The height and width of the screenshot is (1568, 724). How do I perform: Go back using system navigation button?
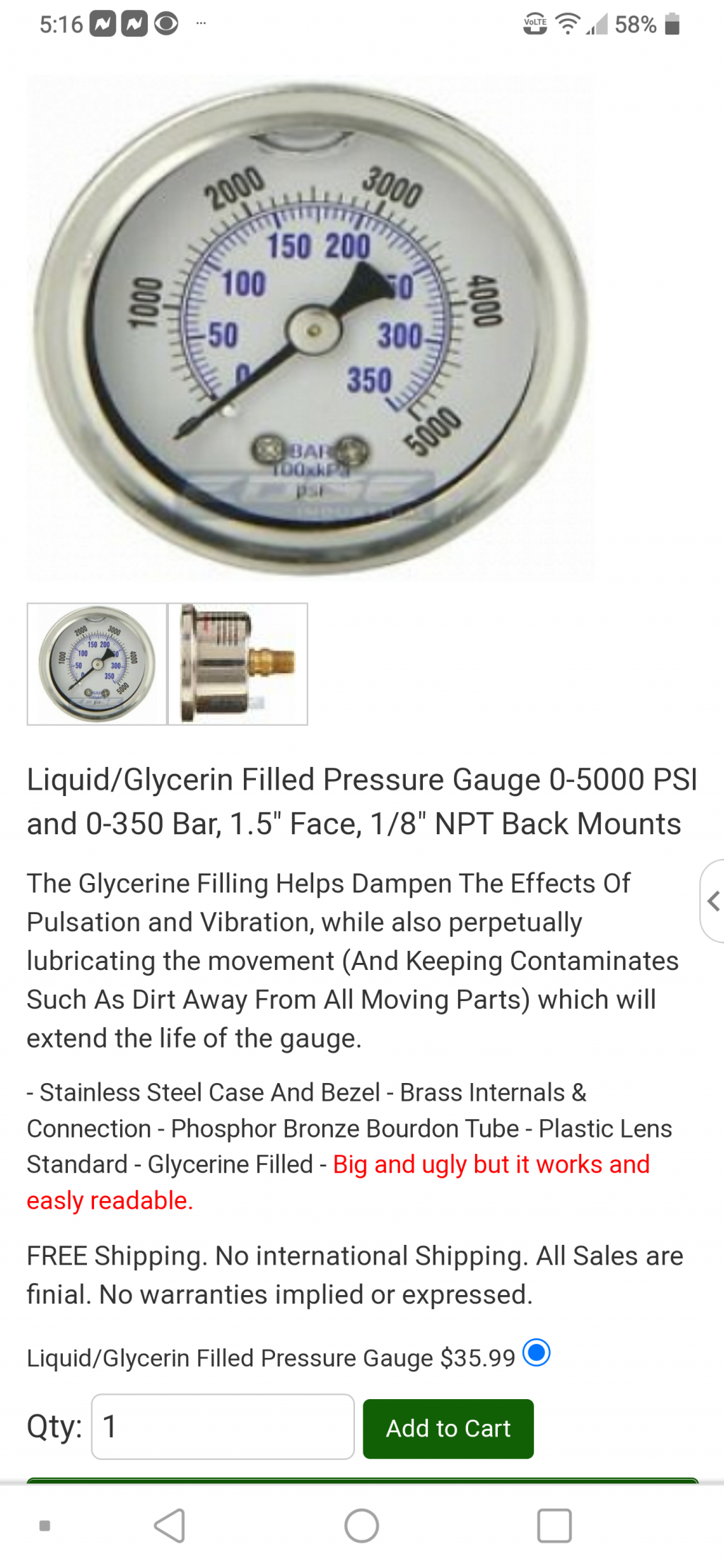170,1525
